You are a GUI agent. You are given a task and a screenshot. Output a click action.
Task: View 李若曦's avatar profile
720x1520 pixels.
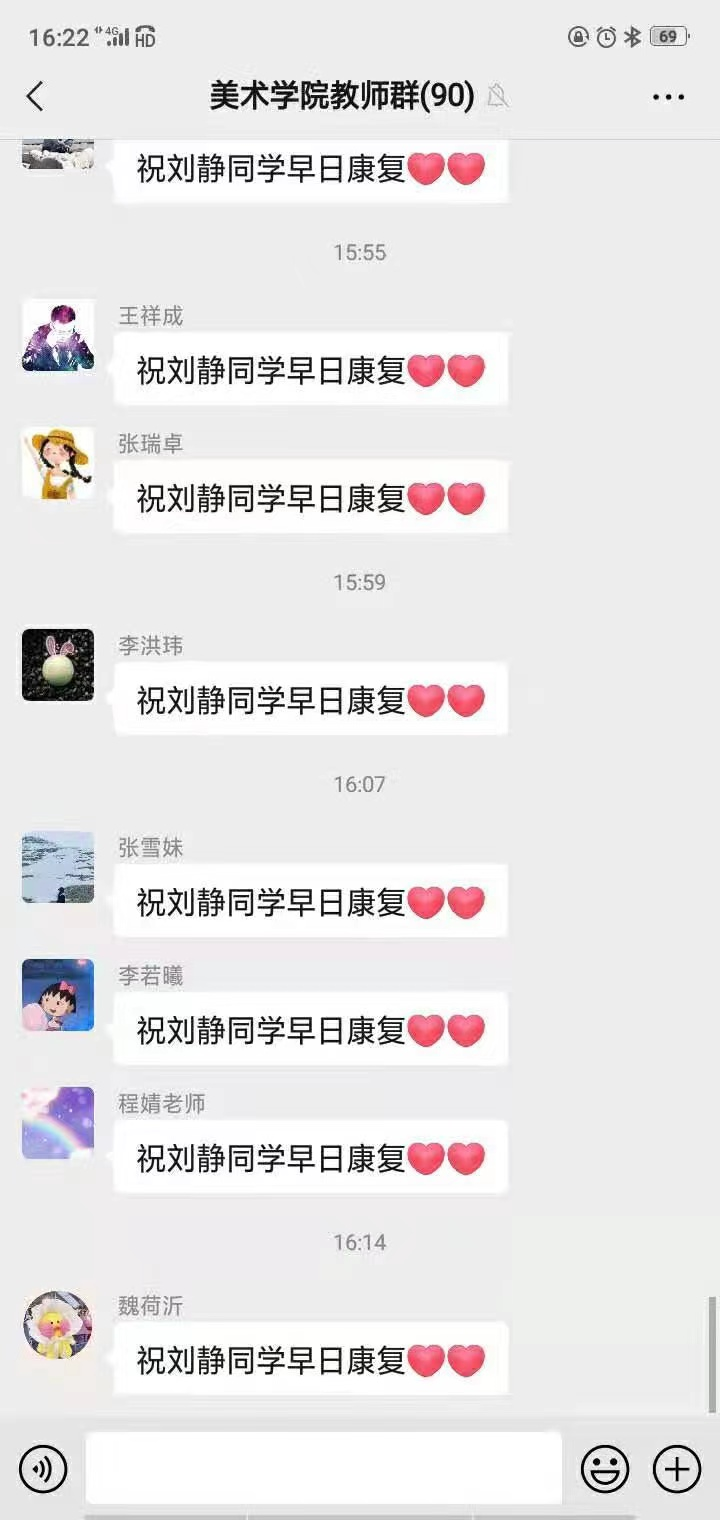point(58,995)
